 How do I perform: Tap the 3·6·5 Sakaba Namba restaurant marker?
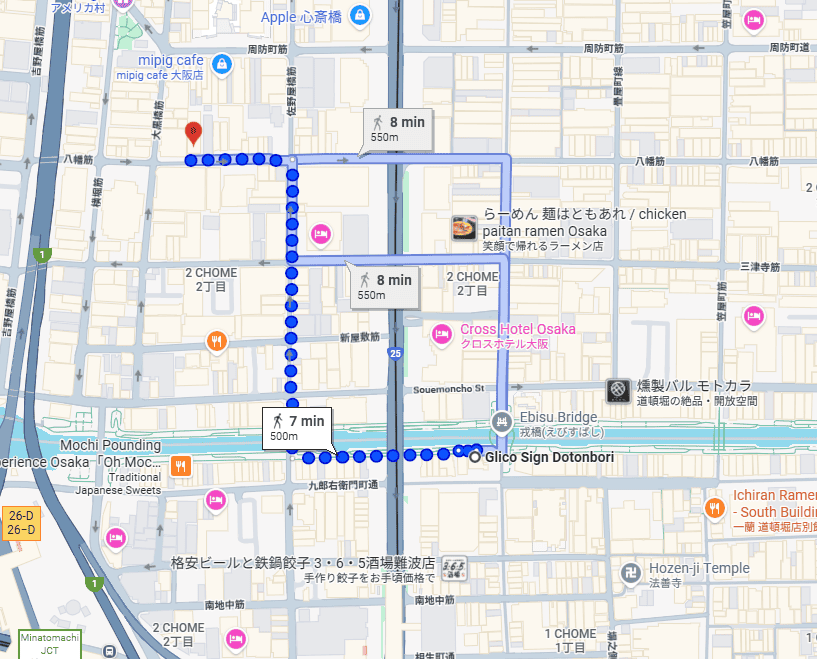[453, 567]
